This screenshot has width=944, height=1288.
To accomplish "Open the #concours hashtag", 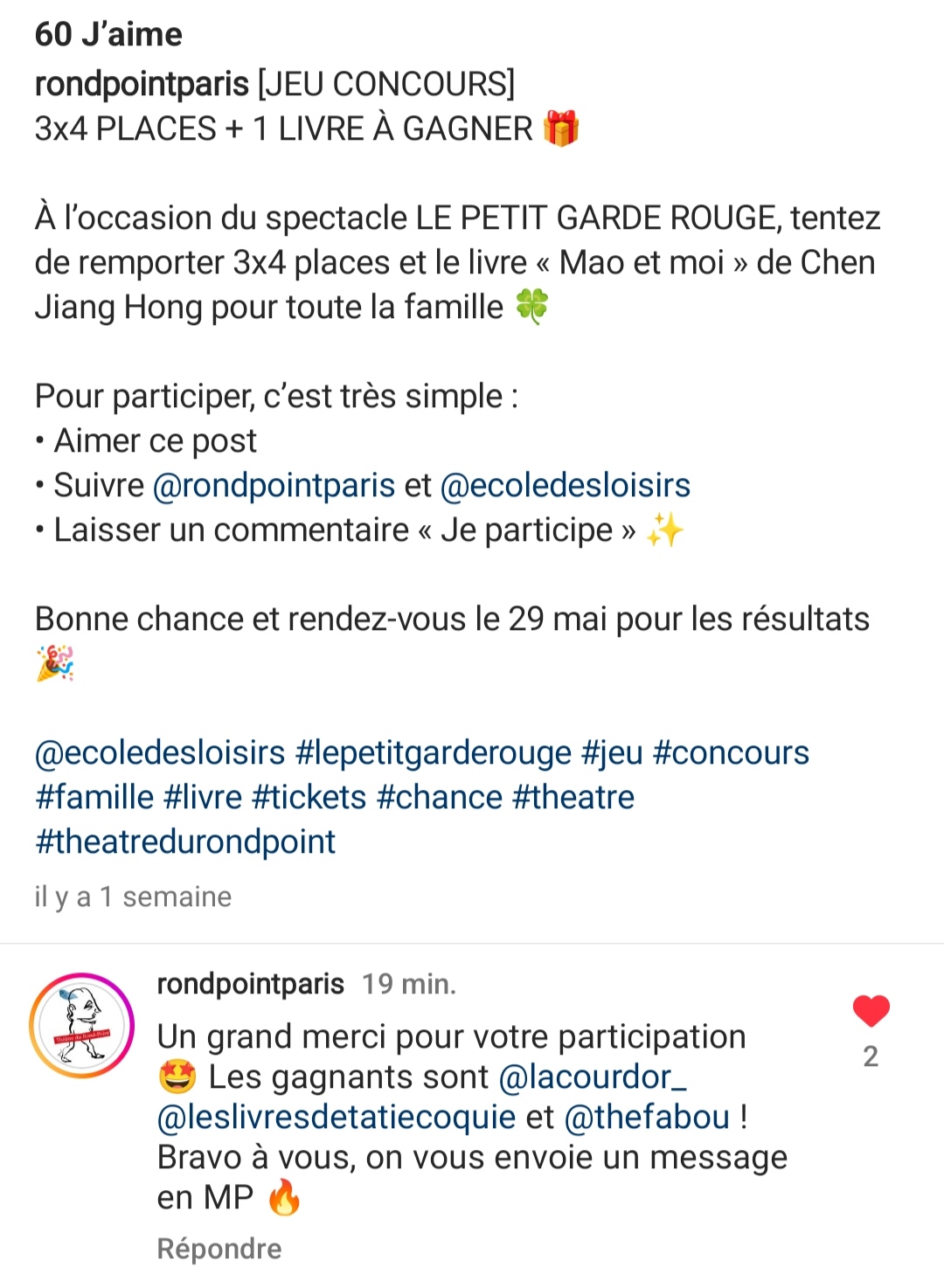I will [x=731, y=753].
